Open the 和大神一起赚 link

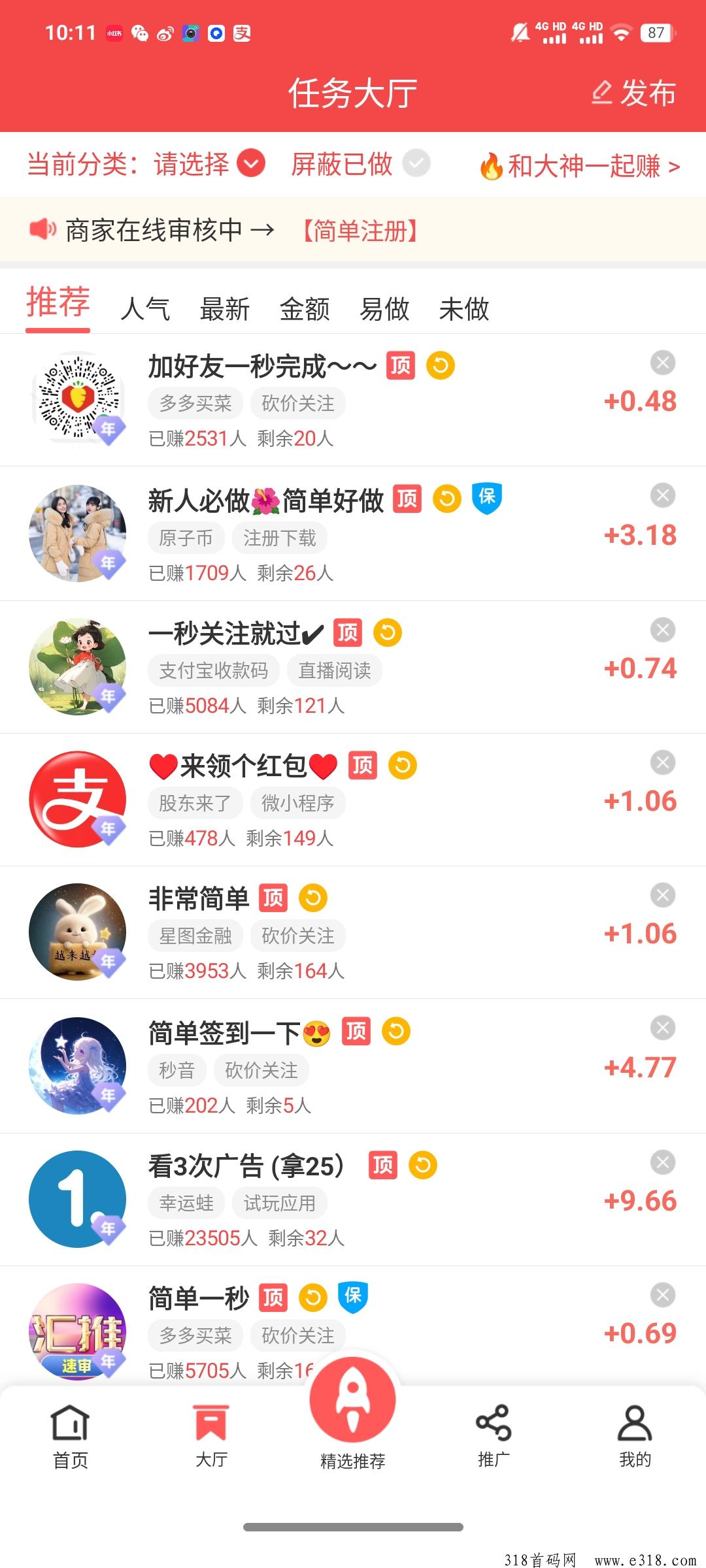[580, 166]
